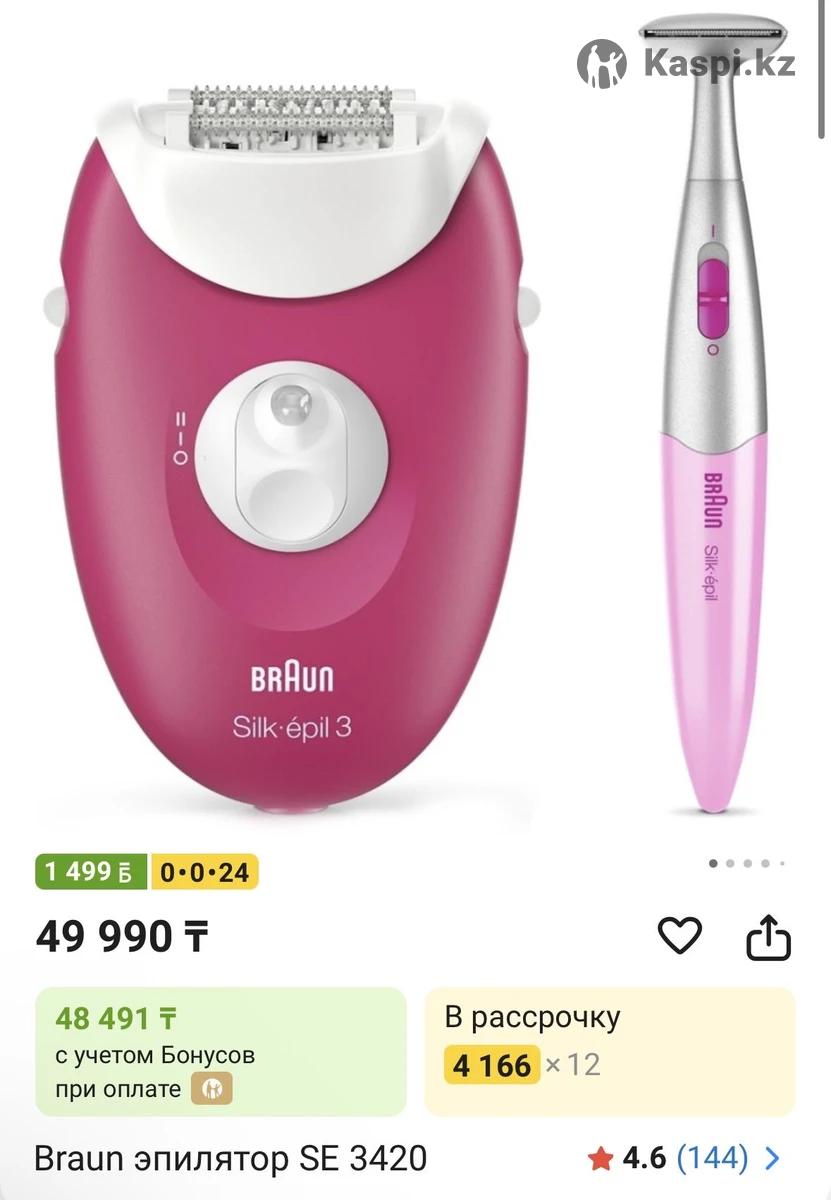
Task: Open the 48 491 ₸ bonus price offer
Action: click(221, 1051)
